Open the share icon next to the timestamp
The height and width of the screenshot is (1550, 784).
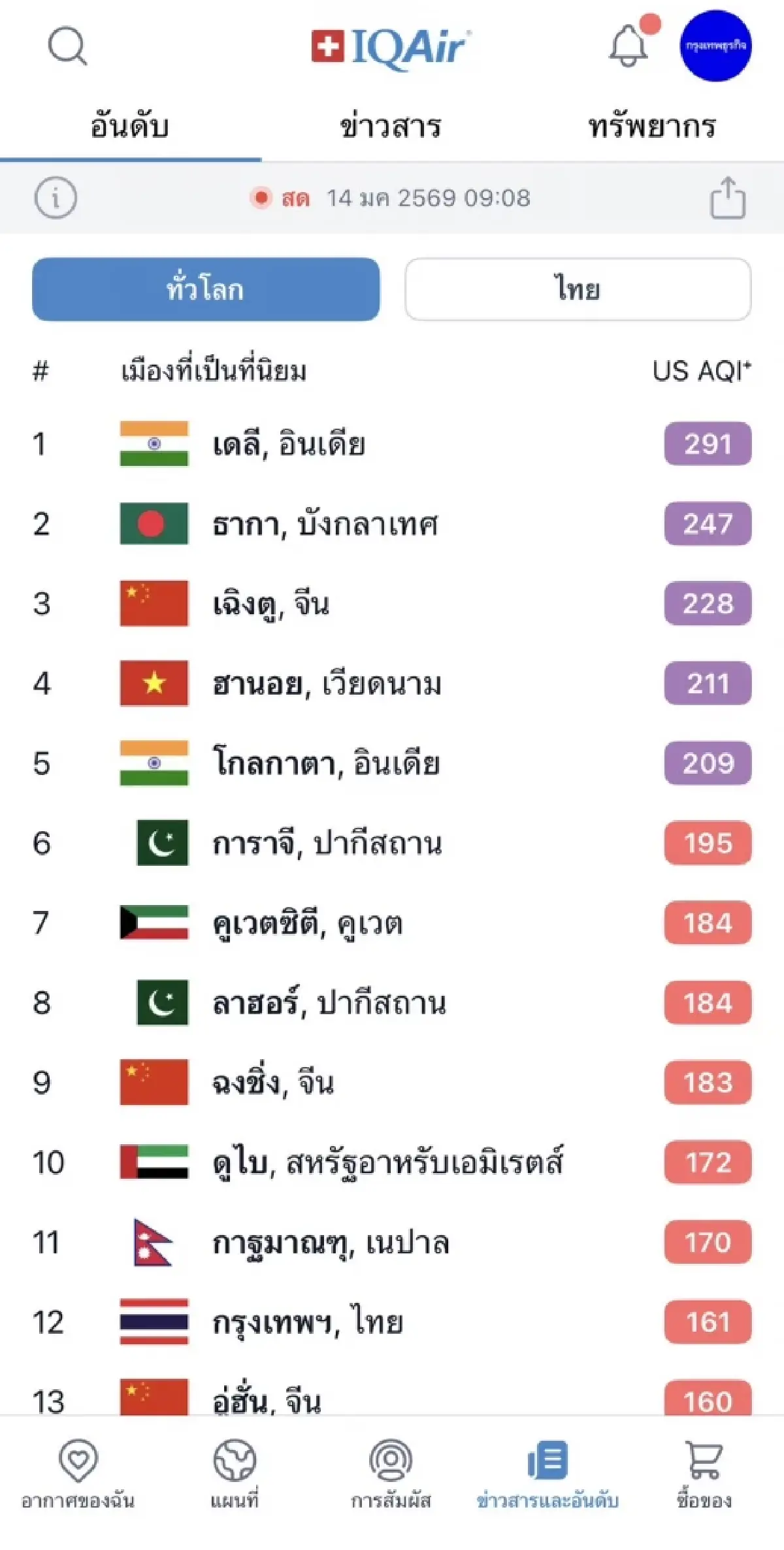[725, 199]
